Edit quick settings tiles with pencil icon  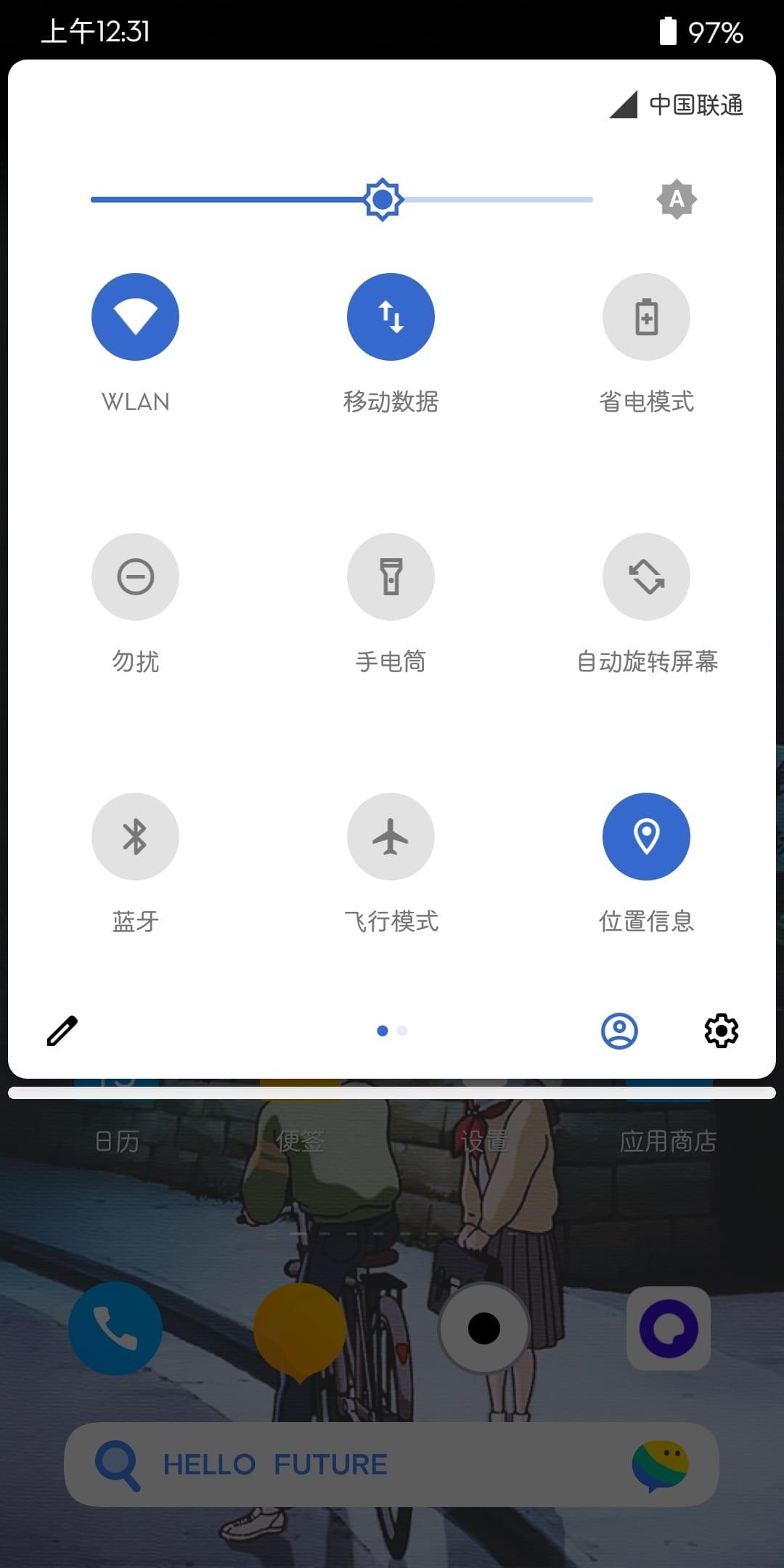(x=62, y=1031)
